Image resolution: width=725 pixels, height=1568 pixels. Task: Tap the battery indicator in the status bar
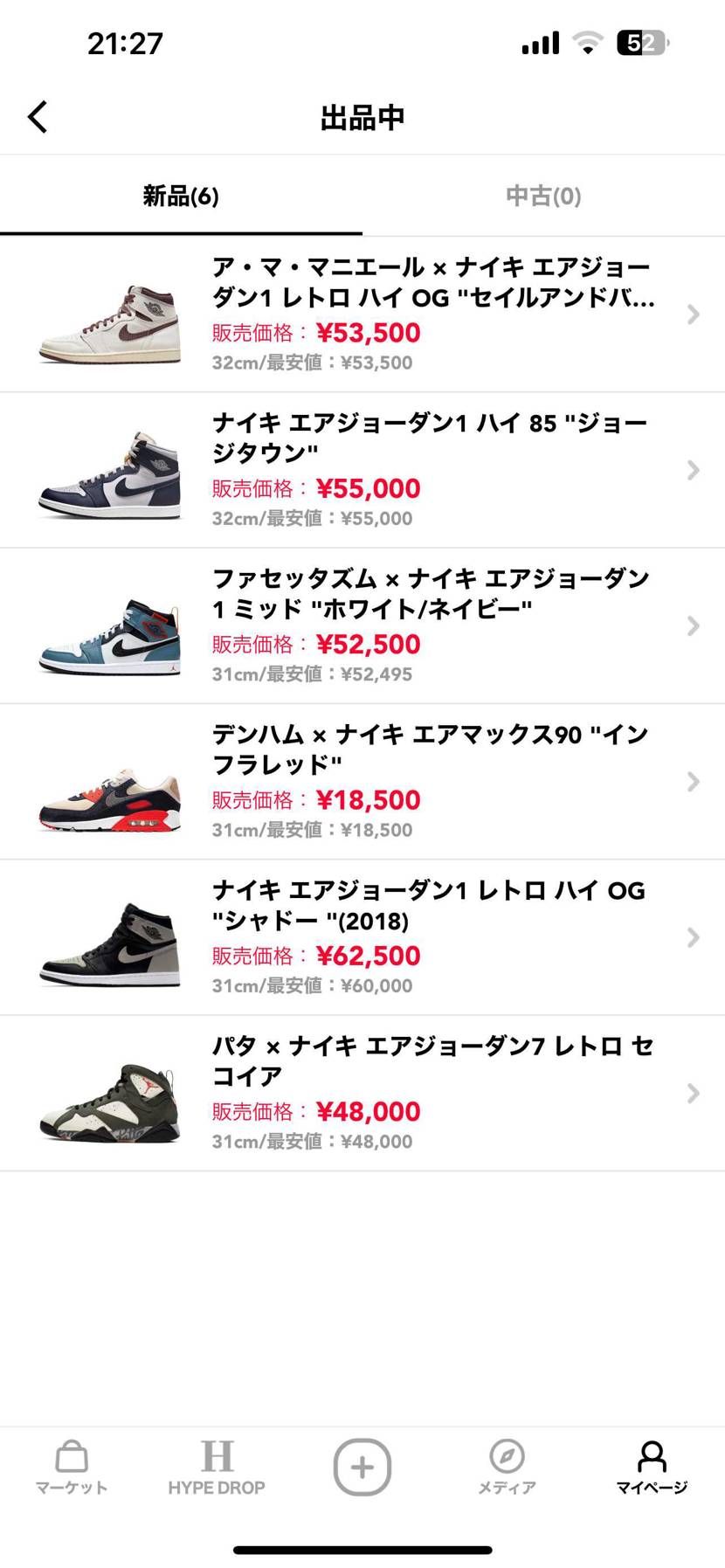640,42
